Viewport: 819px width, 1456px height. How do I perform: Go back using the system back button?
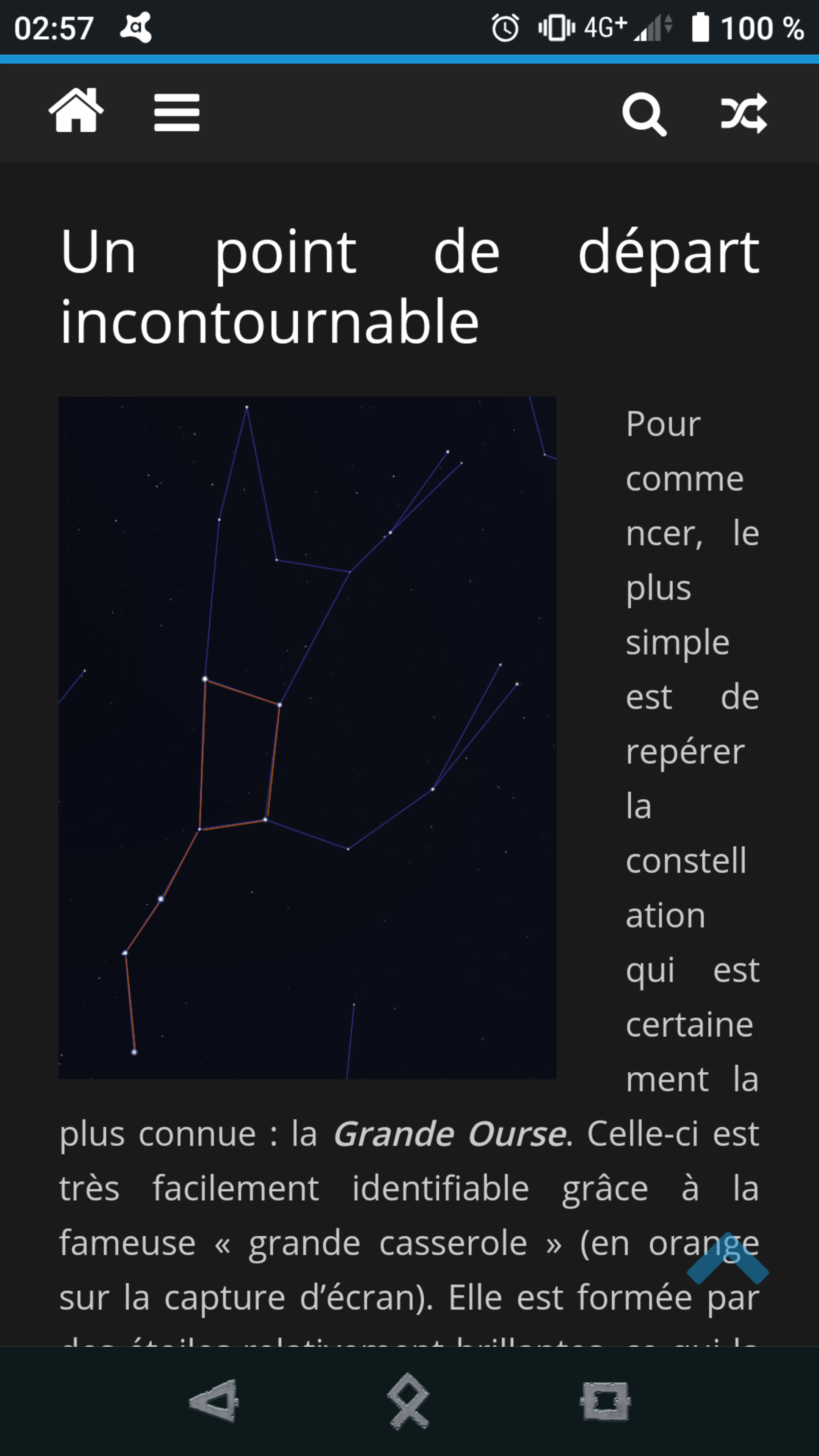click(215, 1401)
